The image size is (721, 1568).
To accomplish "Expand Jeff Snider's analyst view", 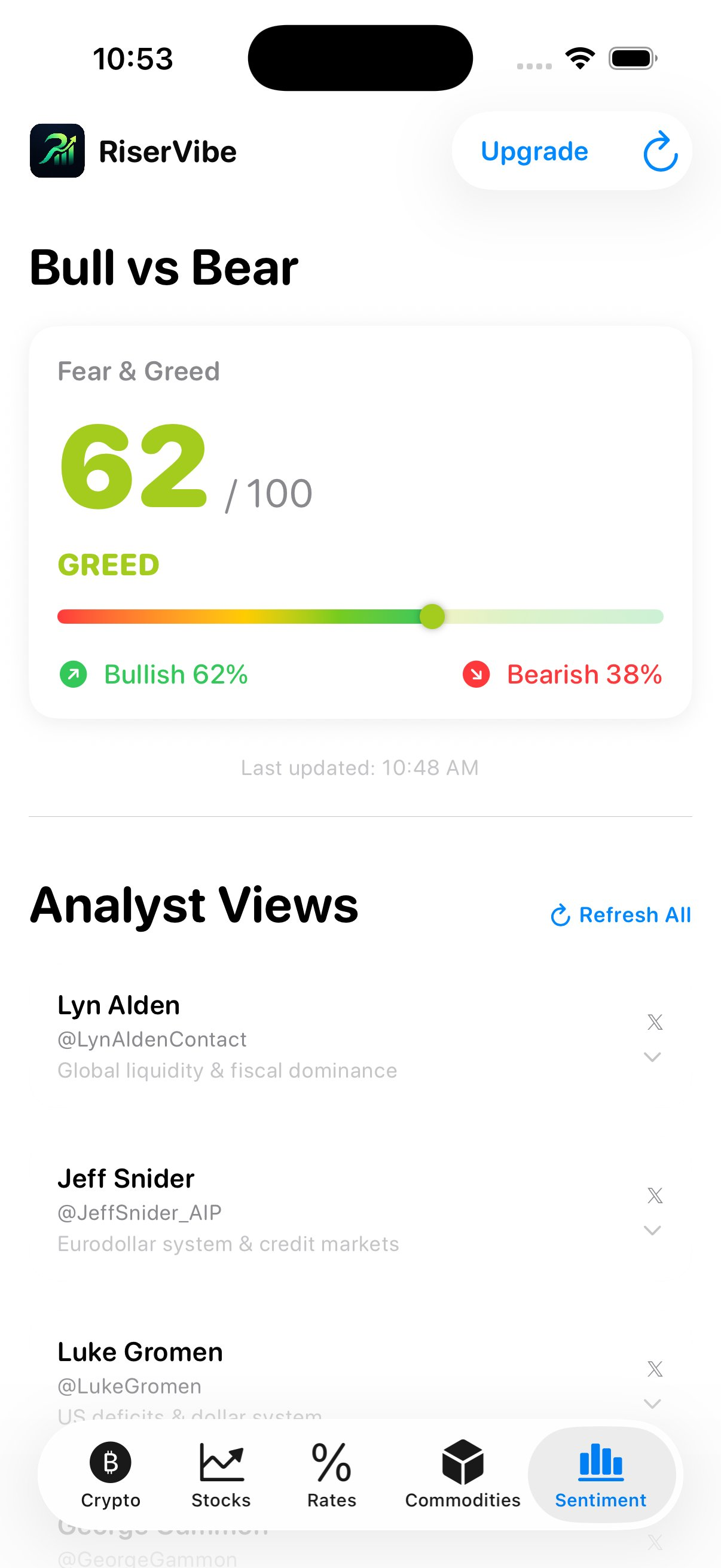I will [x=652, y=1230].
